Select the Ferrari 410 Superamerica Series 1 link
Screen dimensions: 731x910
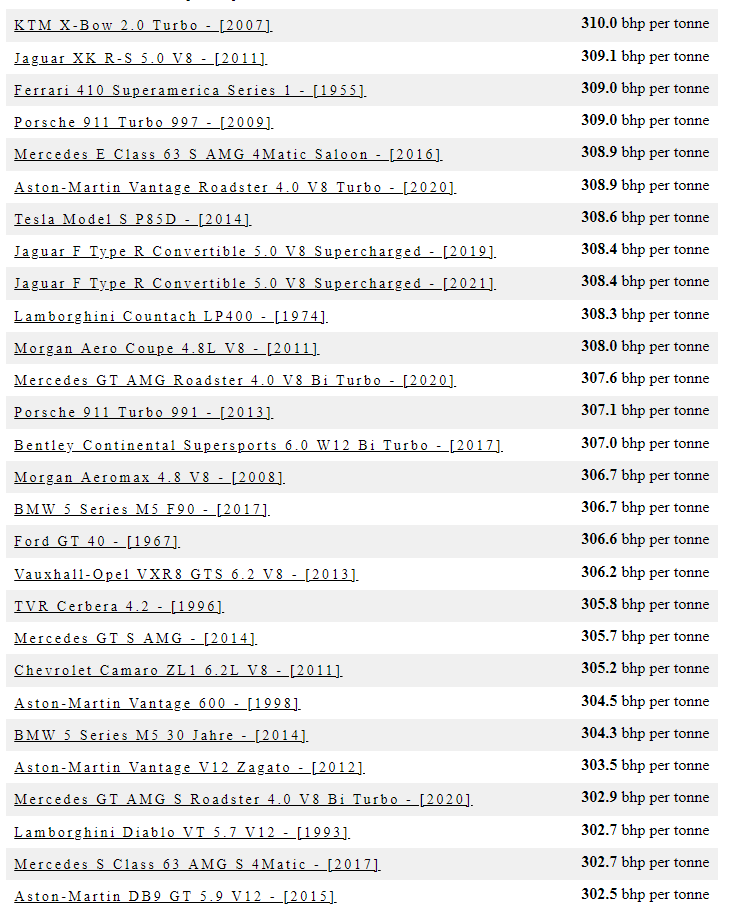(189, 90)
